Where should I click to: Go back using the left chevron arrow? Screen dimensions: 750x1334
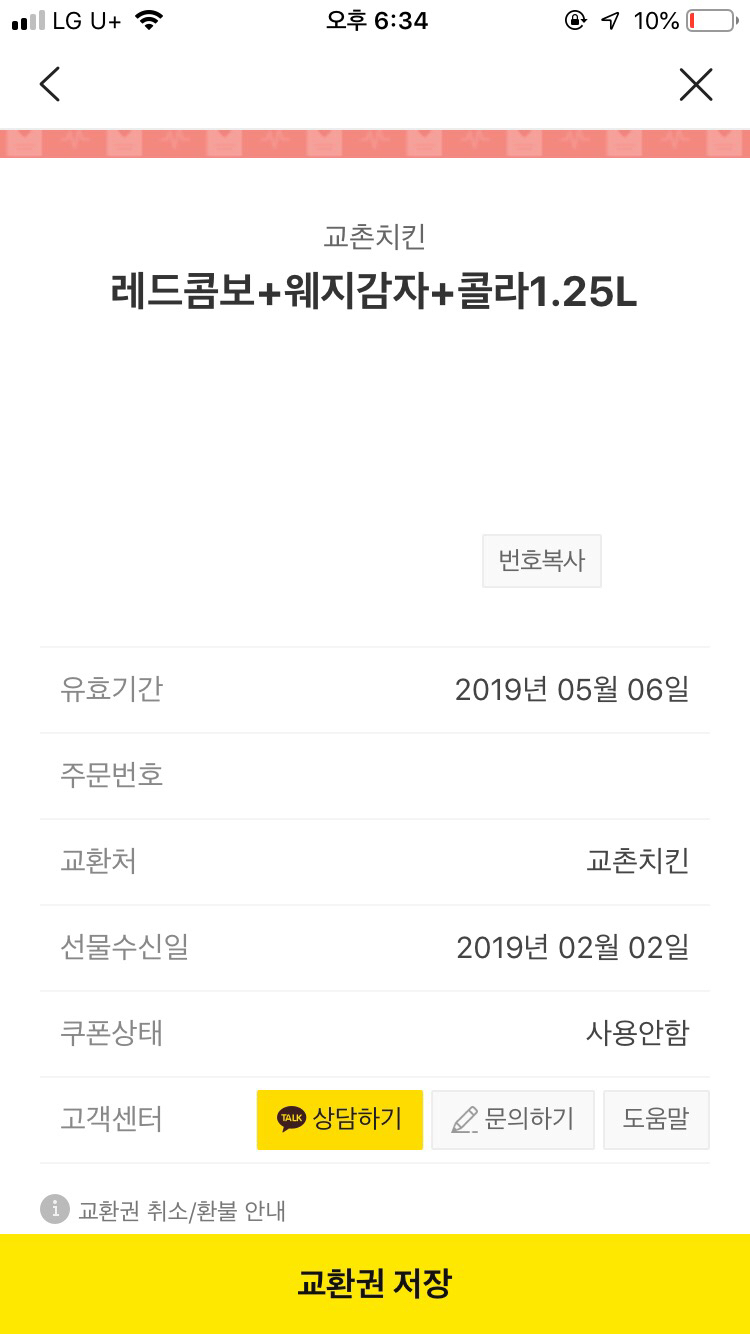click(49, 84)
